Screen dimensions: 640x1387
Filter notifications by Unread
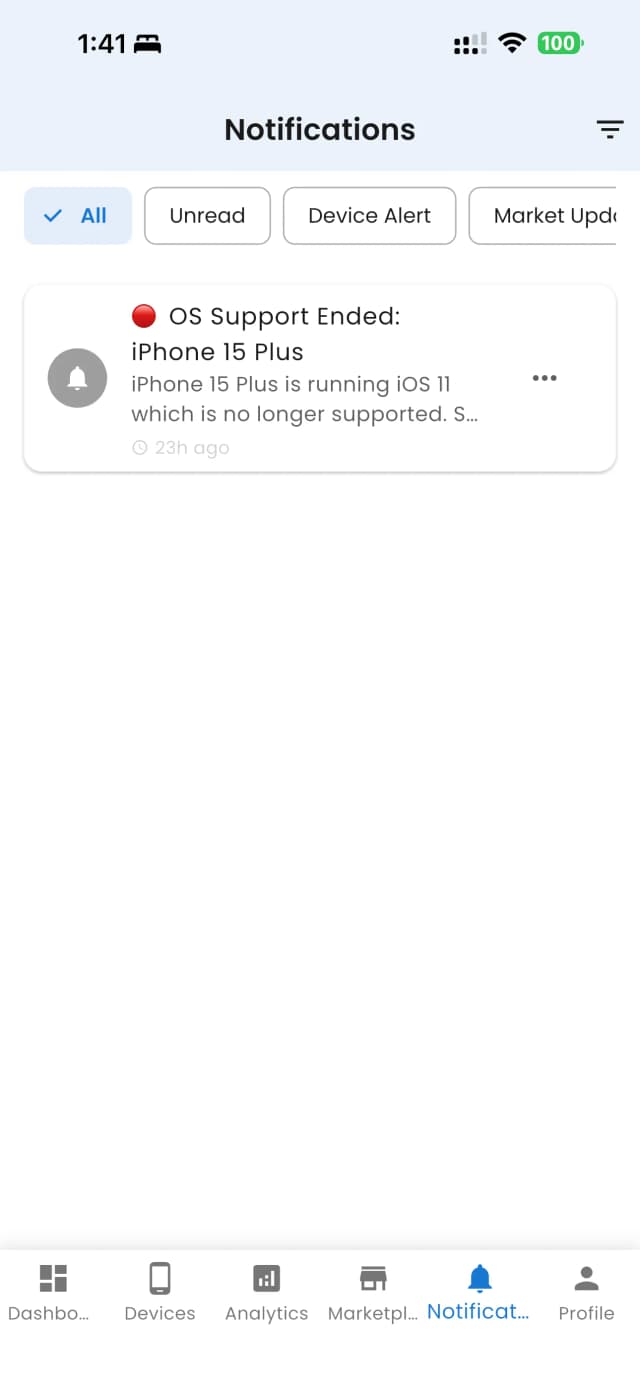[207, 215]
